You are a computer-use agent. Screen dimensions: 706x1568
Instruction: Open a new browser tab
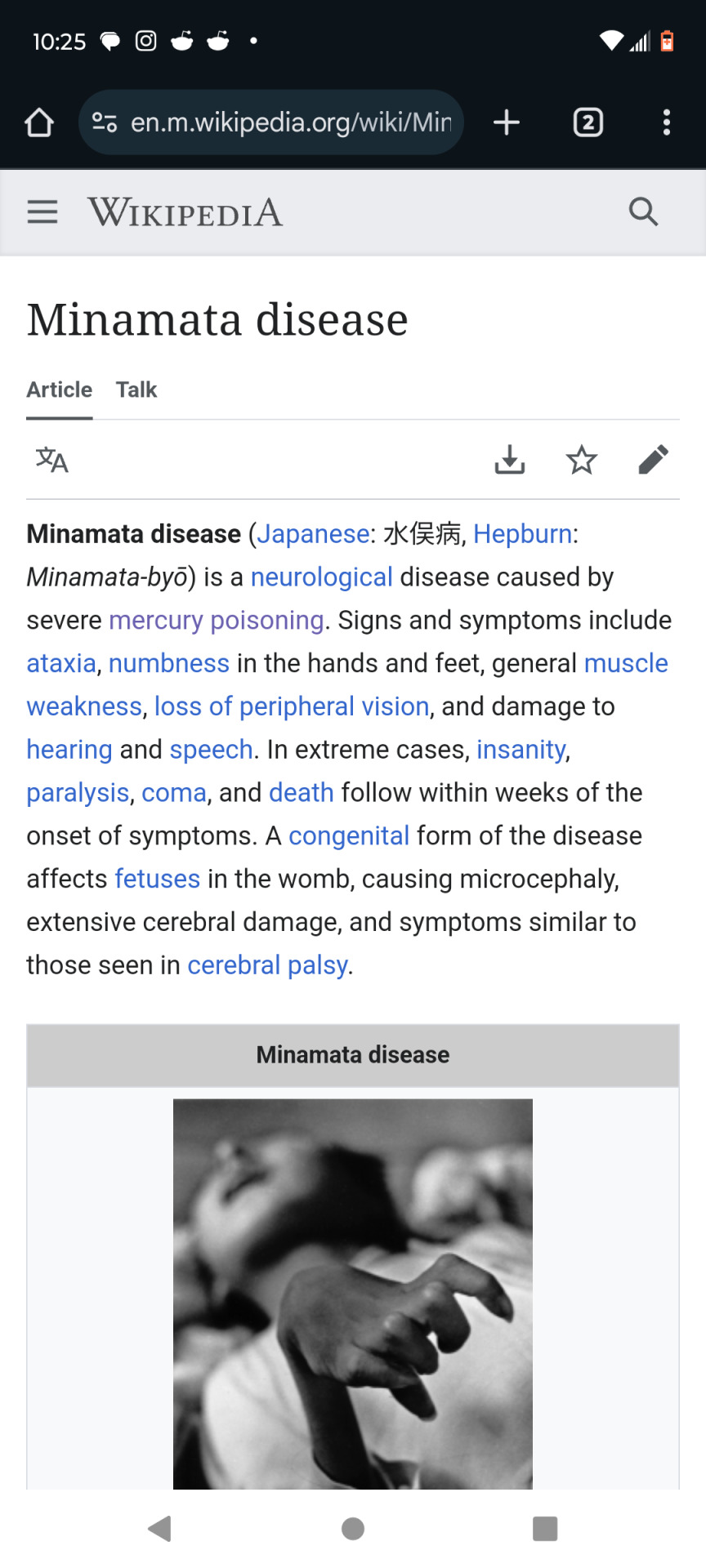507,122
